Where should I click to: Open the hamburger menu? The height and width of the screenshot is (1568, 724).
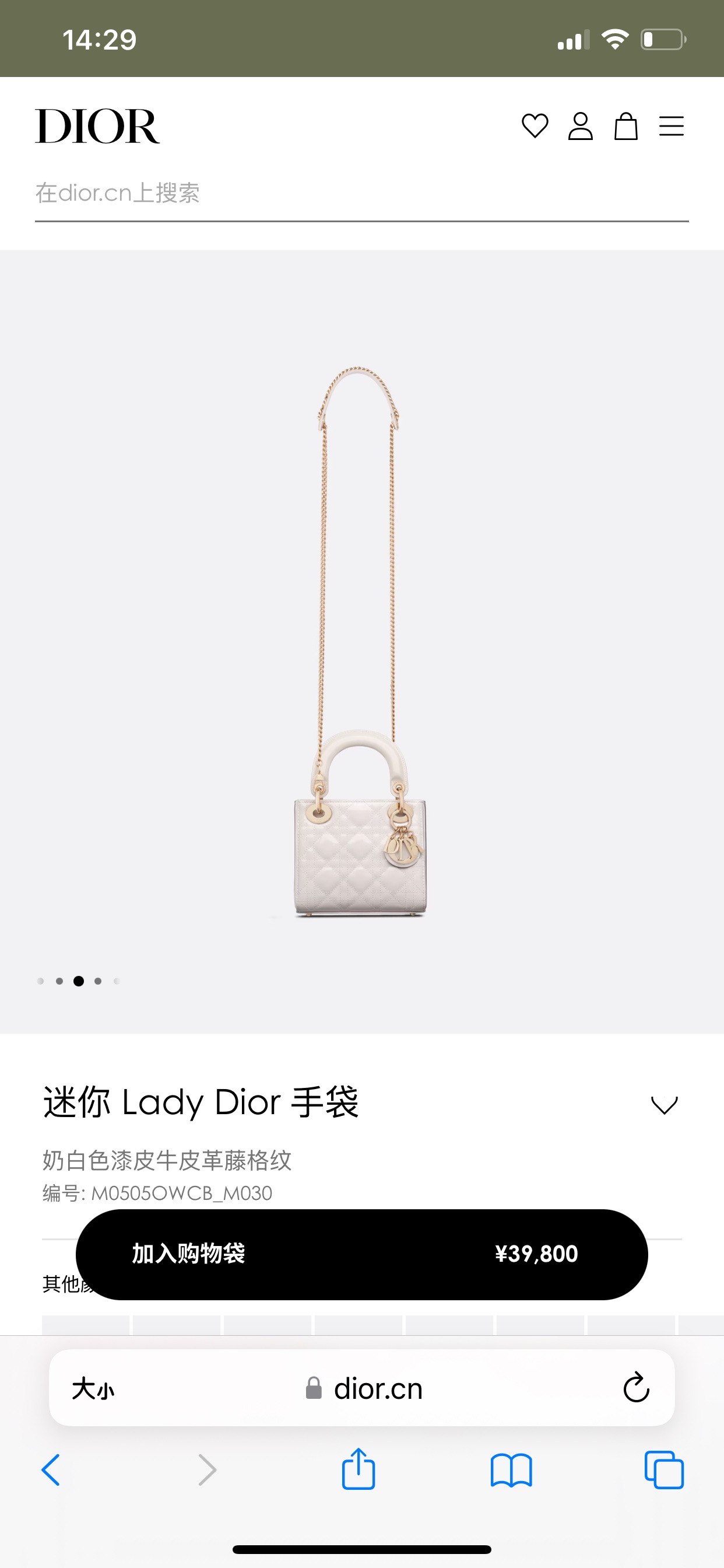pyautogui.click(x=671, y=126)
